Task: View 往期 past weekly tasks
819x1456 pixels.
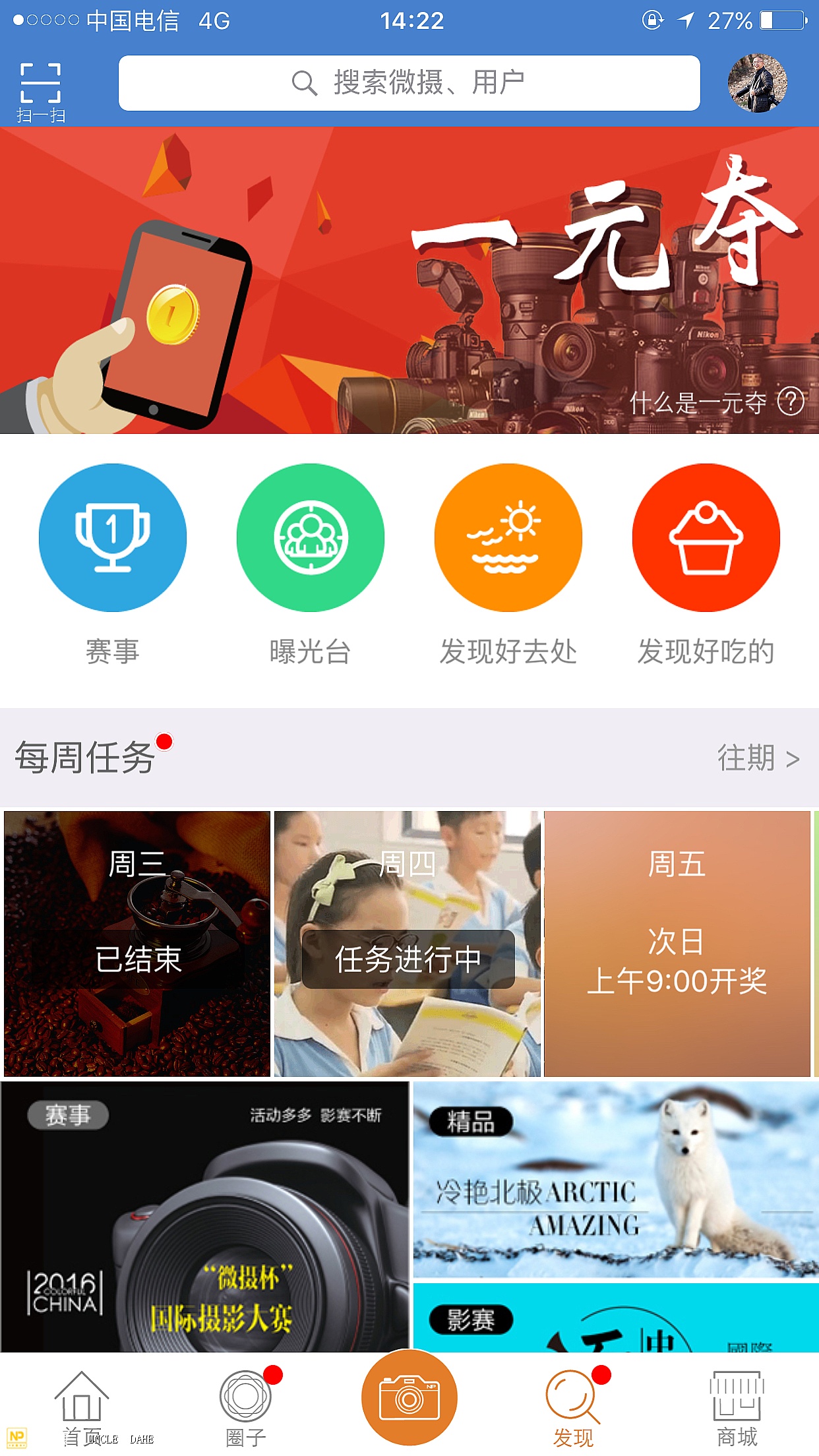Action: 758,758
